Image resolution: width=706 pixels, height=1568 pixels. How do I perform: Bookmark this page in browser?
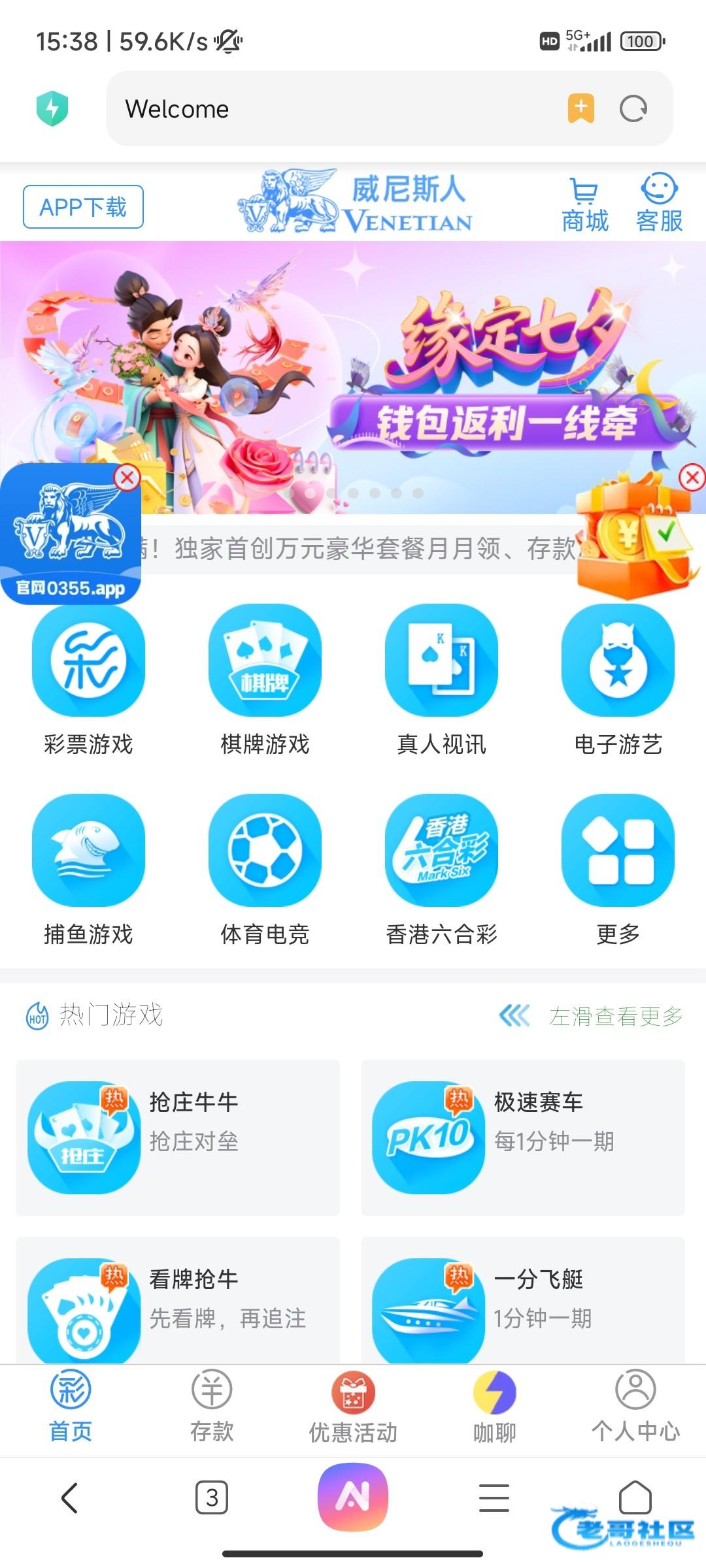[580, 108]
